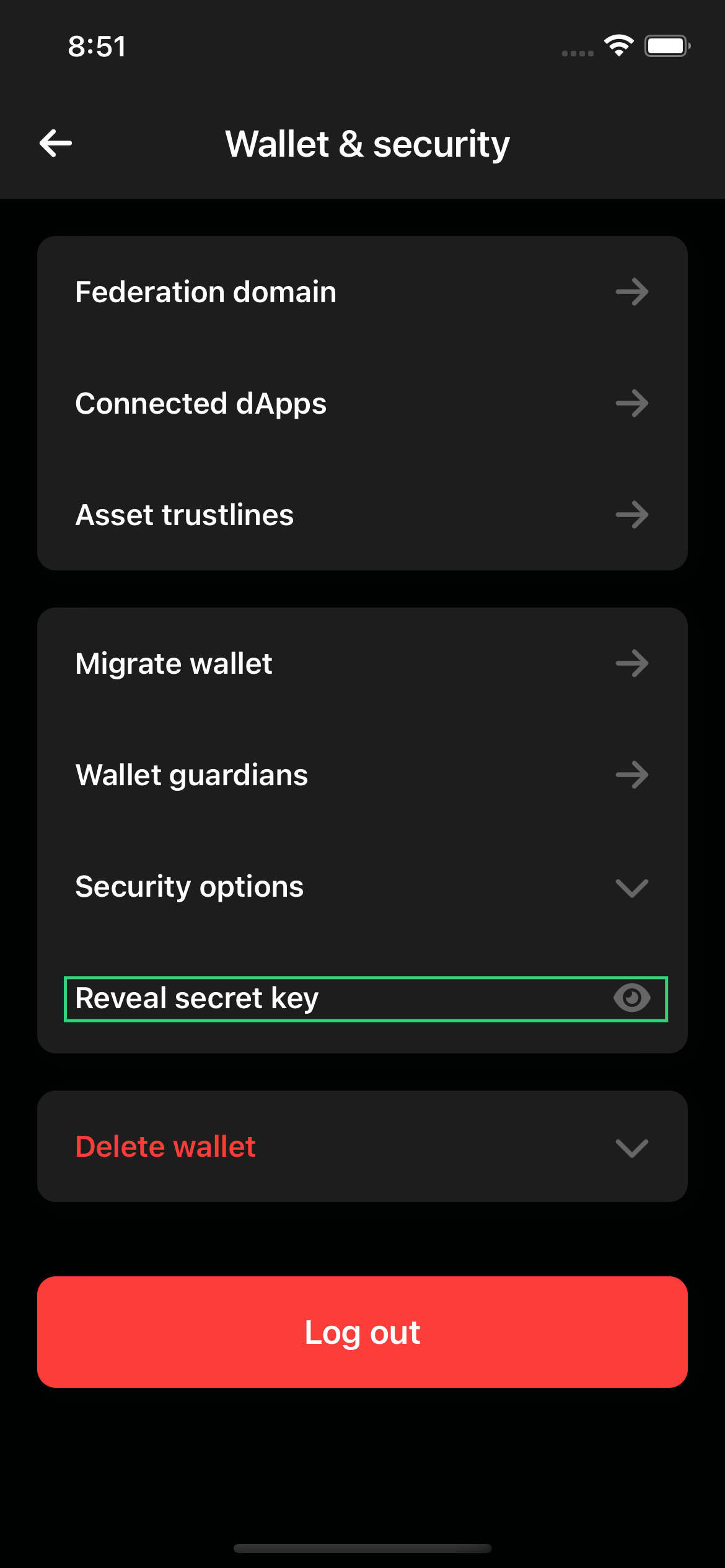Open Federation domain settings
The width and height of the screenshot is (725, 1568).
click(x=362, y=292)
